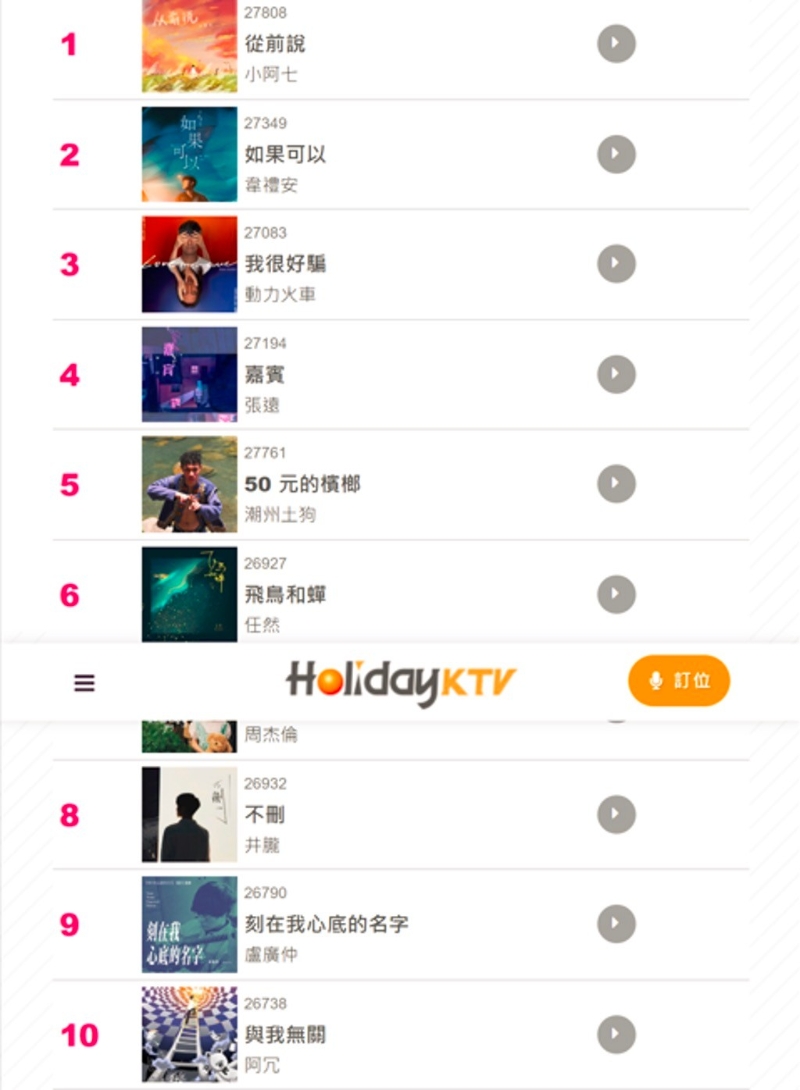This screenshot has height=1090, width=800.
Task: Play 50 元的檳榔 preview
Action: coord(616,484)
